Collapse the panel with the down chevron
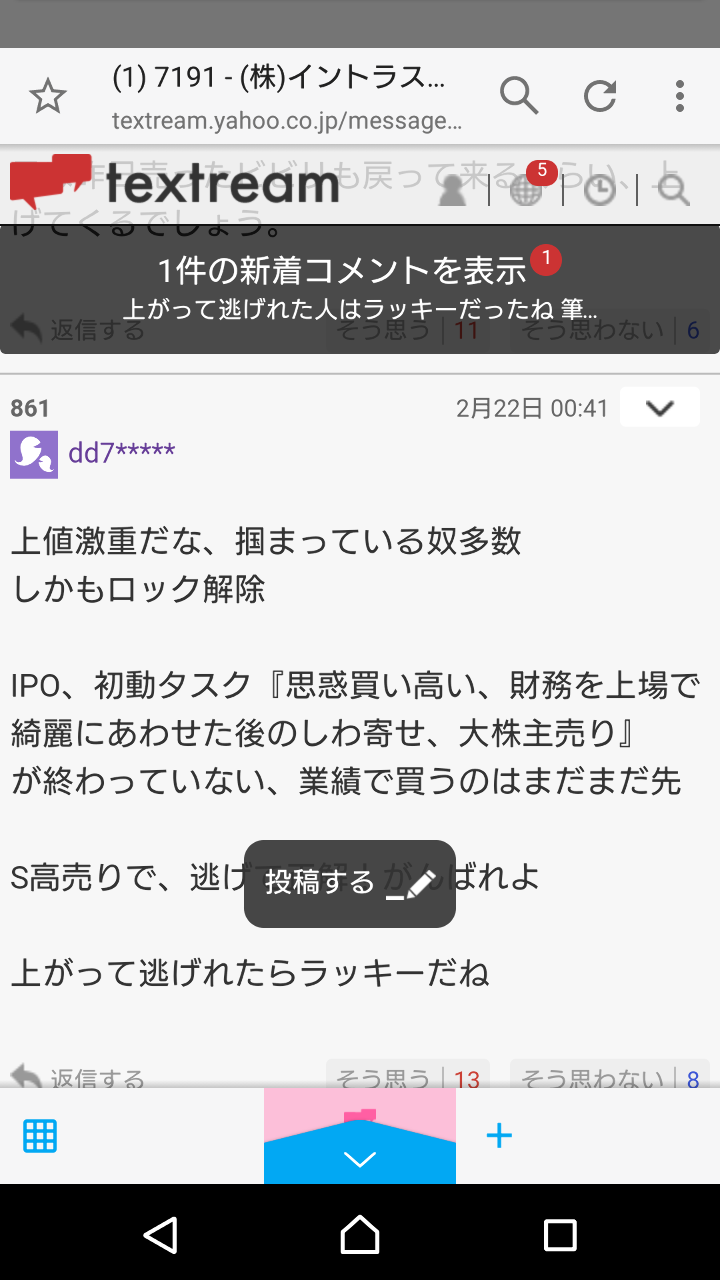 click(x=360, y=1159)
